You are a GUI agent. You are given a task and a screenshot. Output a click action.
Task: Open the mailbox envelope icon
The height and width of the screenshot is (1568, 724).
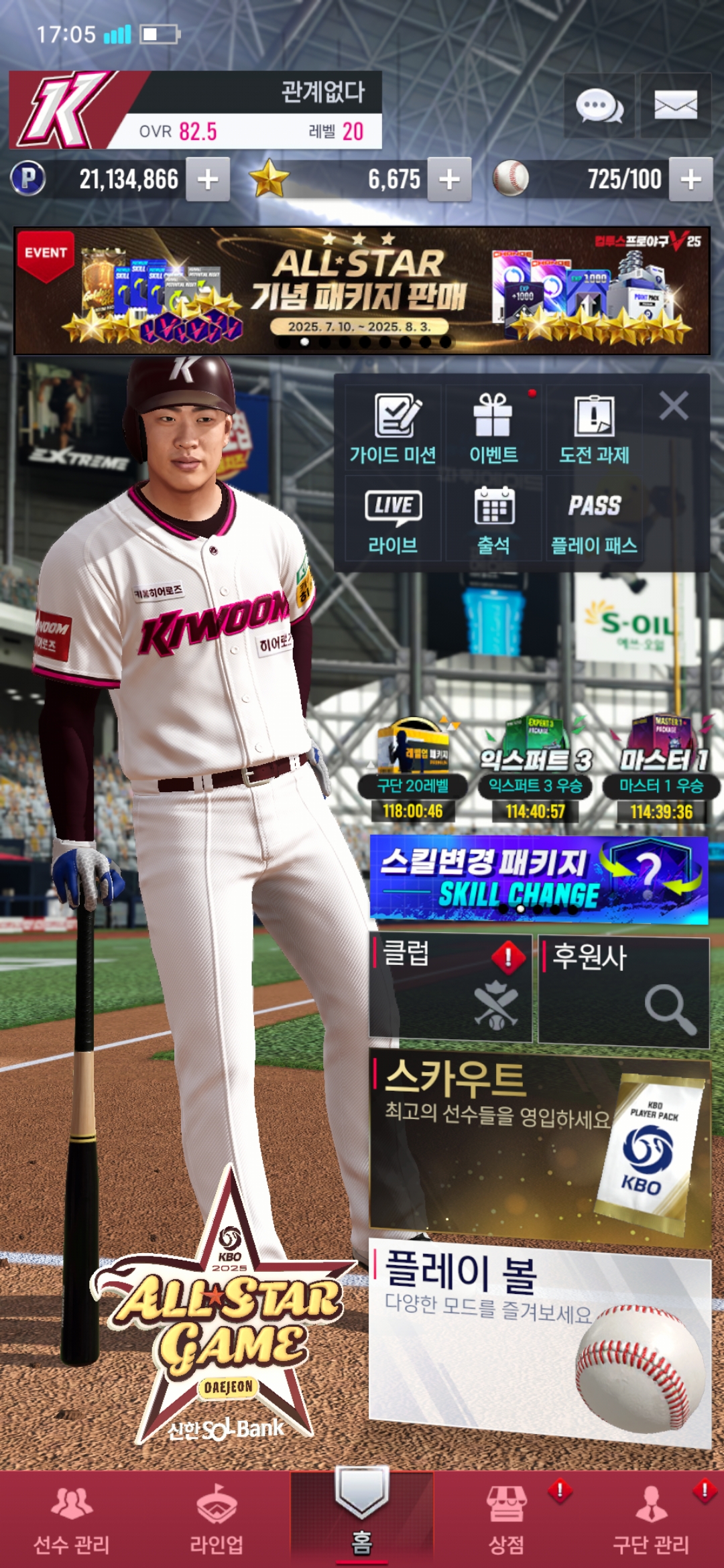(675, 106)
